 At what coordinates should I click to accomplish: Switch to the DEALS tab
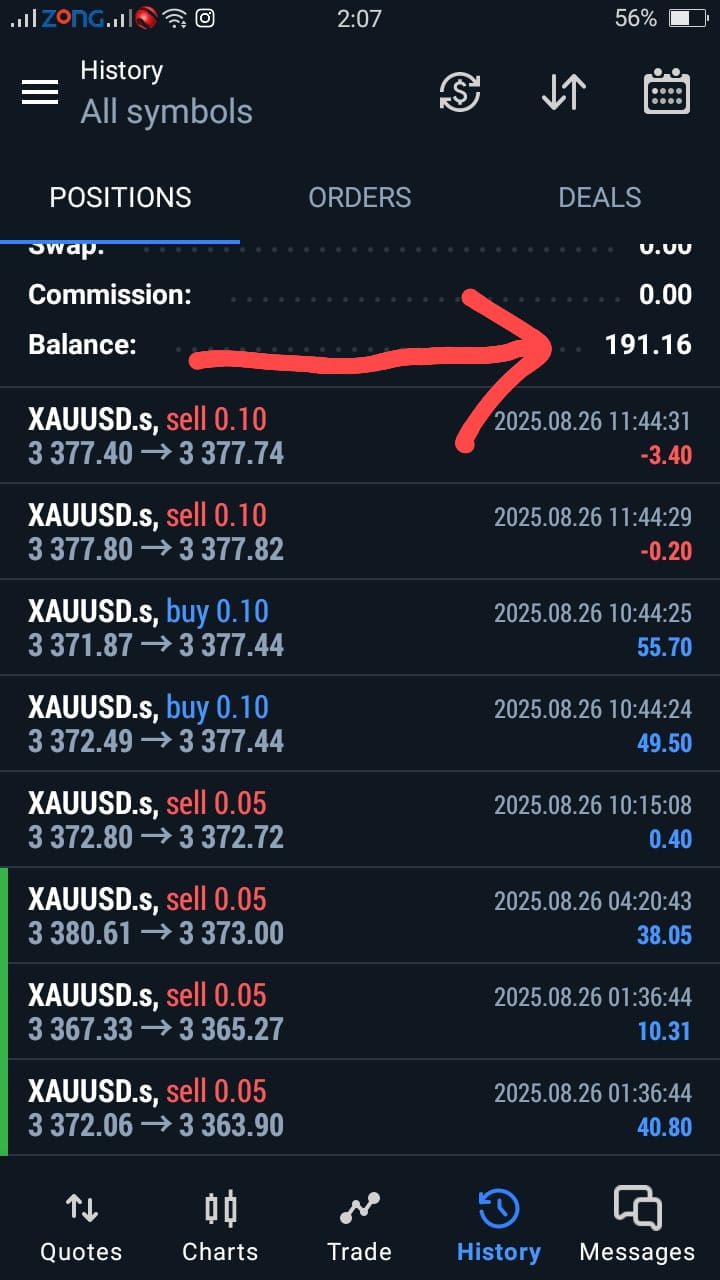[600, 198]
